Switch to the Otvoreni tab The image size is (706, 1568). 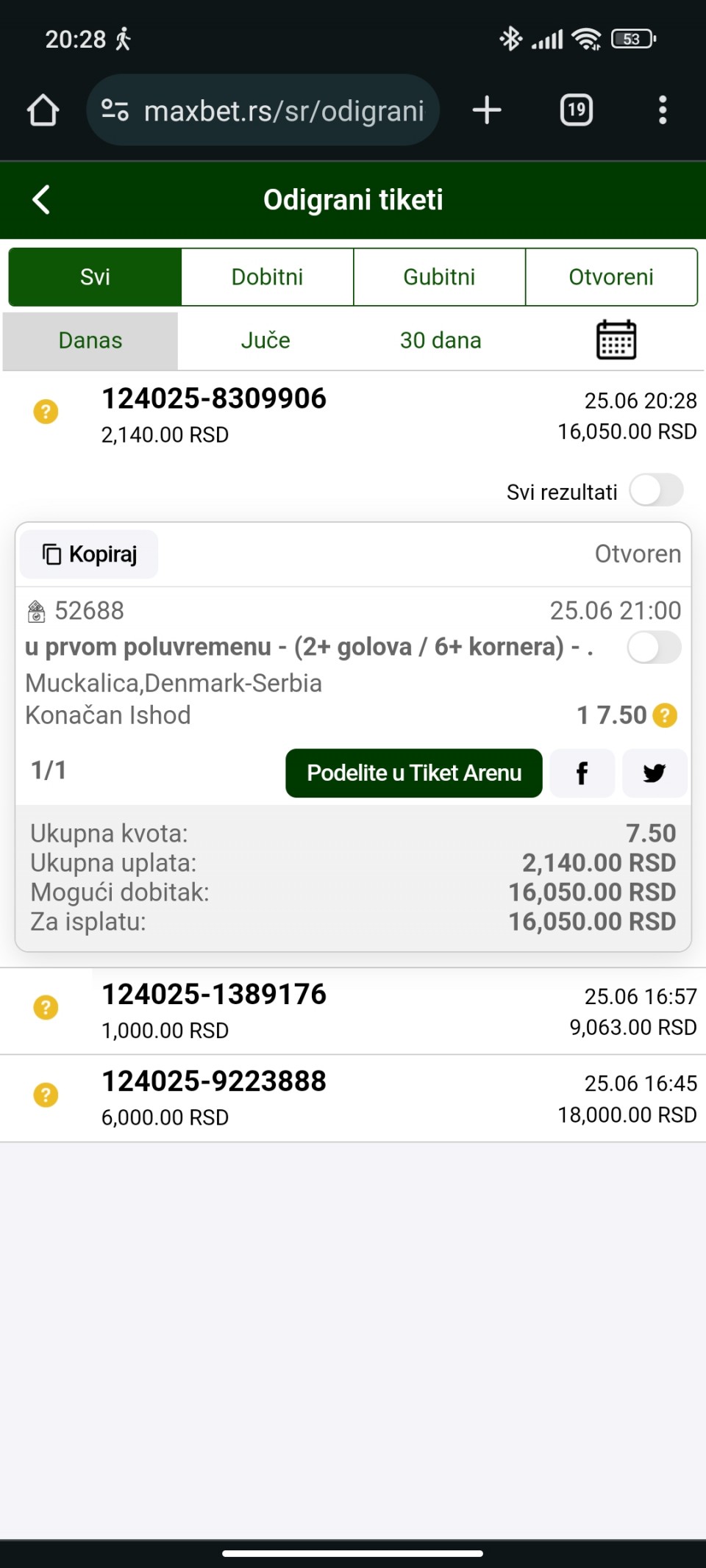coord(611,277)
